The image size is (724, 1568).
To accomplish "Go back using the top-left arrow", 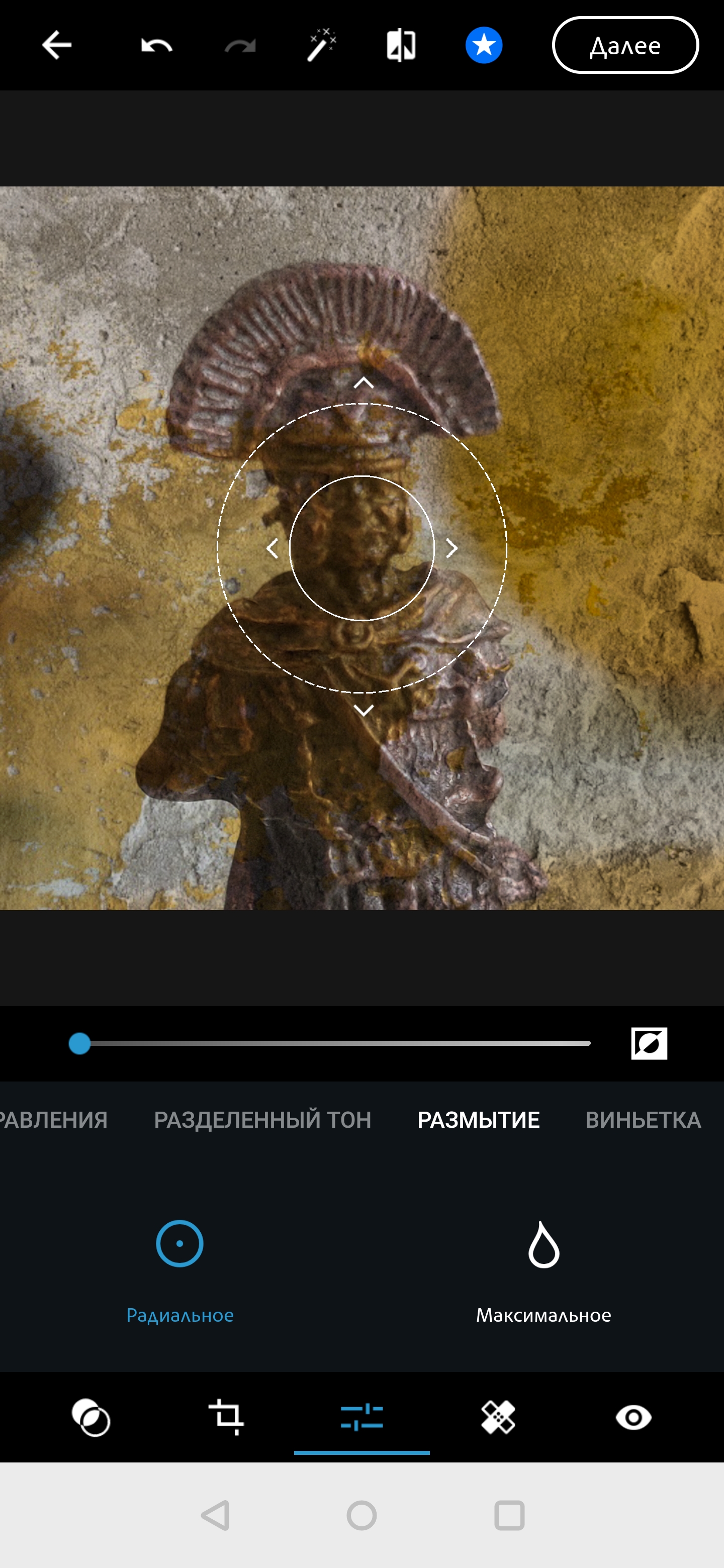I will [x=56, y=45].
